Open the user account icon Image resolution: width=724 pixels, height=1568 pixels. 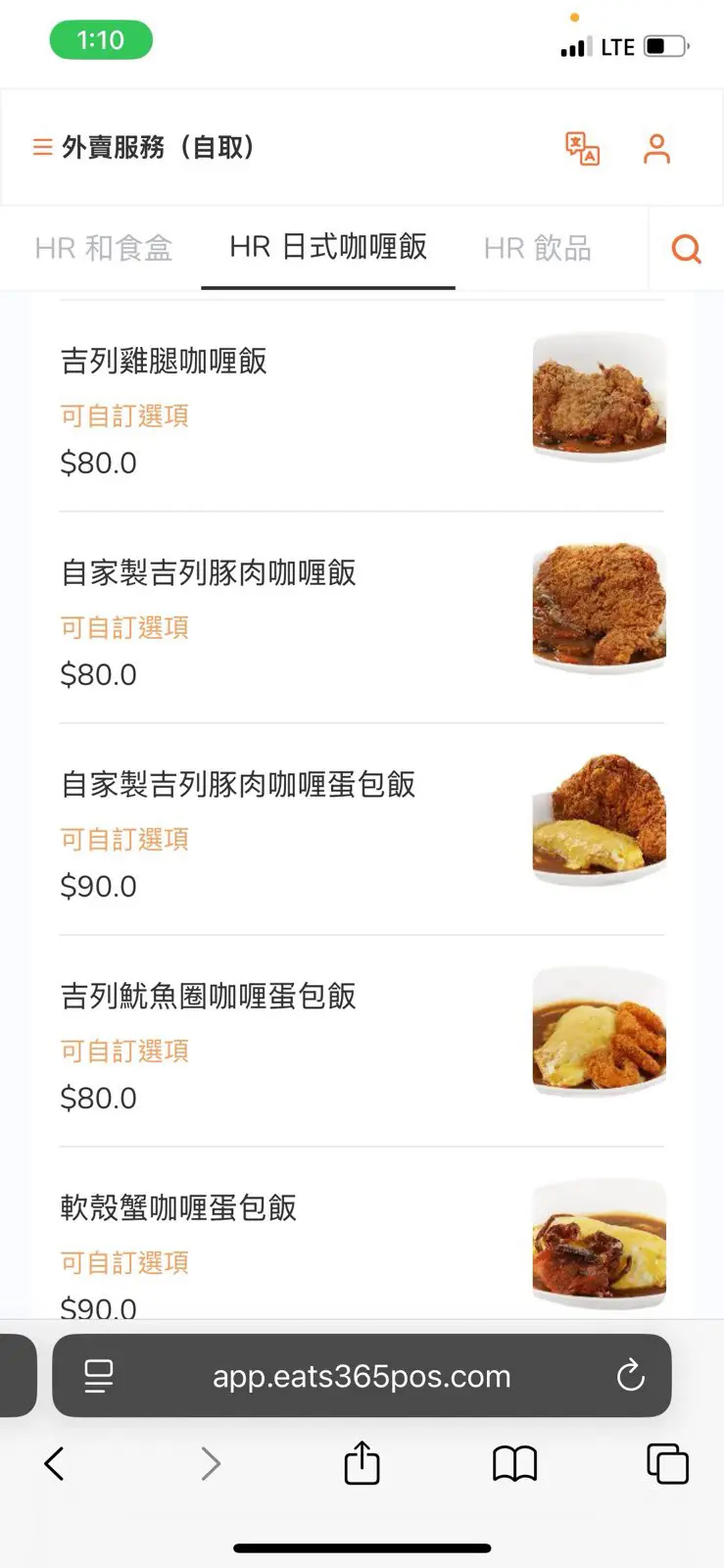(x=656, y=149)
